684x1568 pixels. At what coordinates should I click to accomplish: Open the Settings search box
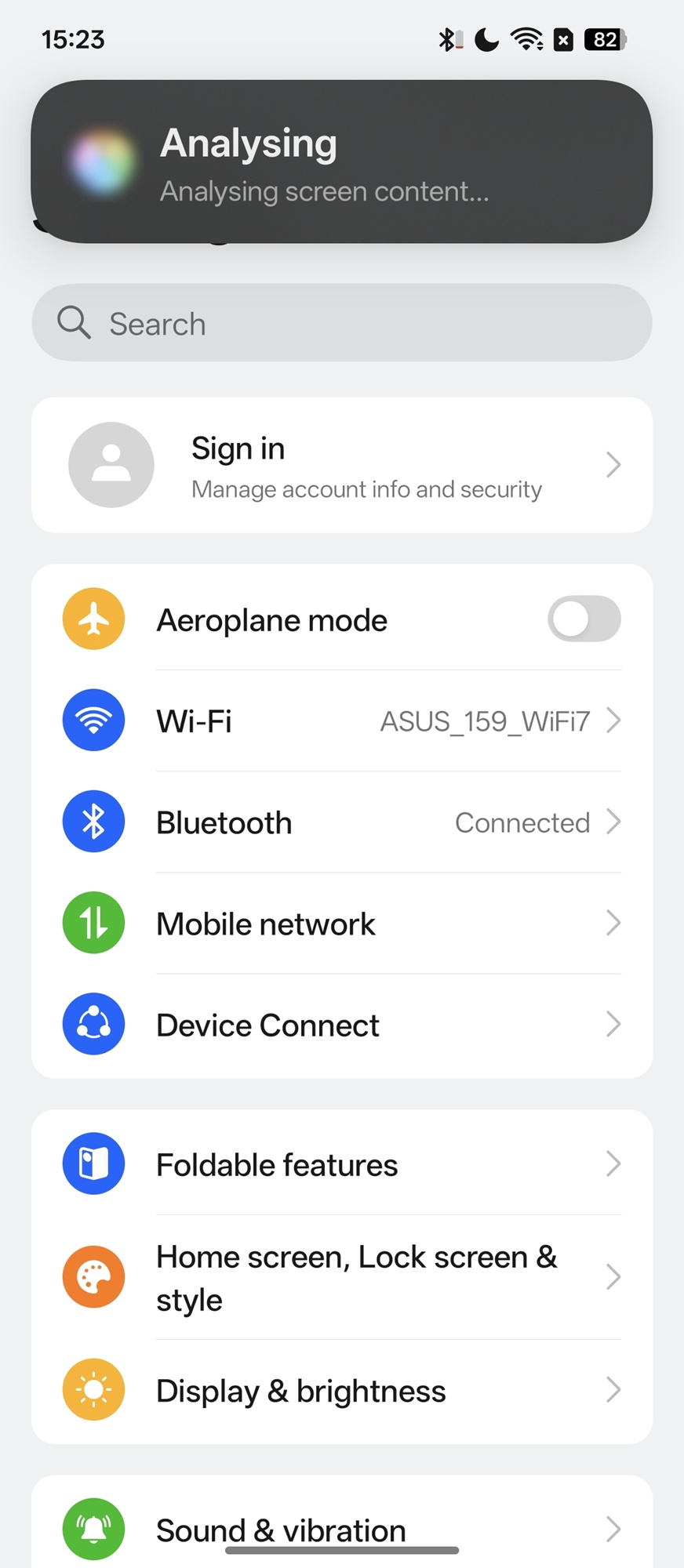coord(341,323)
